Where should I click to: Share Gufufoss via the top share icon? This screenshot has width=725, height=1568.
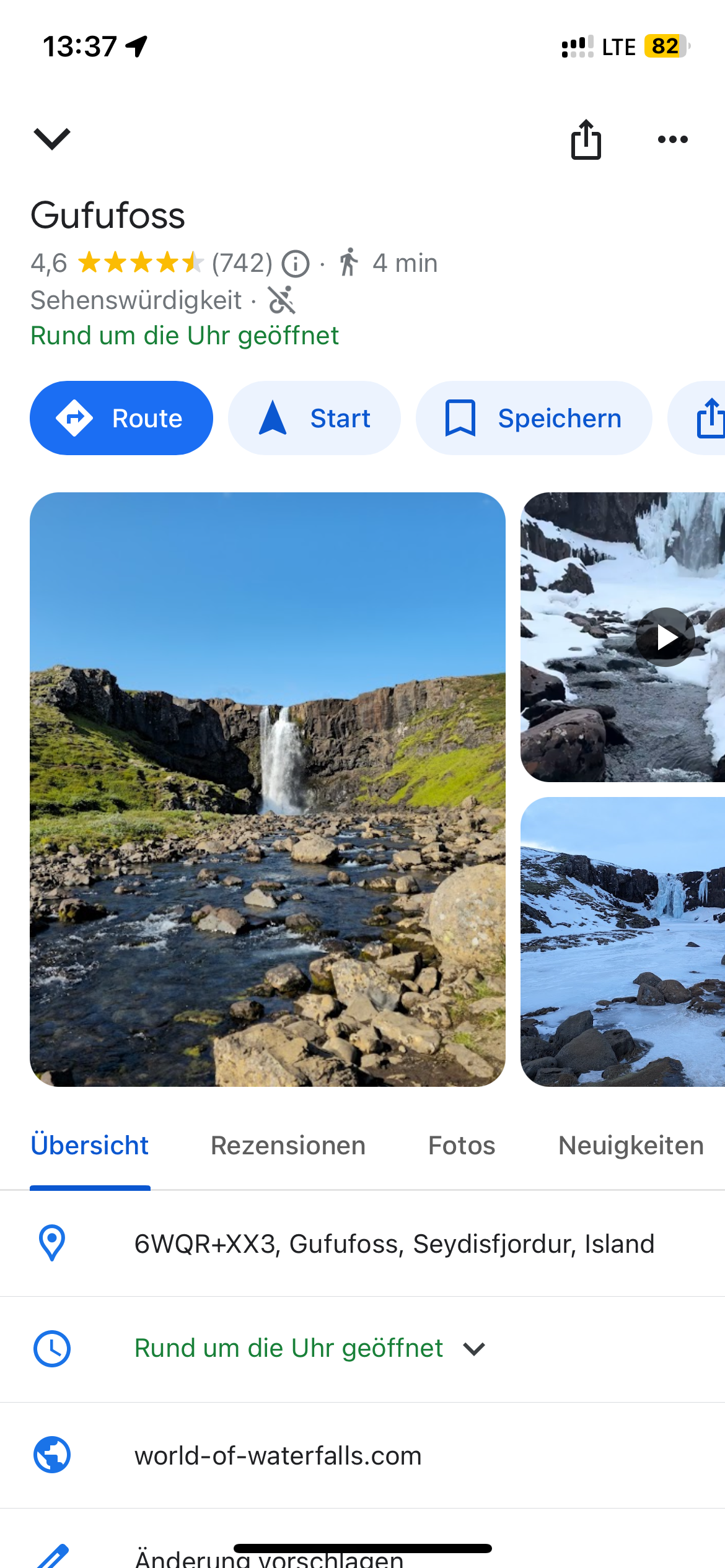[586, 139]
